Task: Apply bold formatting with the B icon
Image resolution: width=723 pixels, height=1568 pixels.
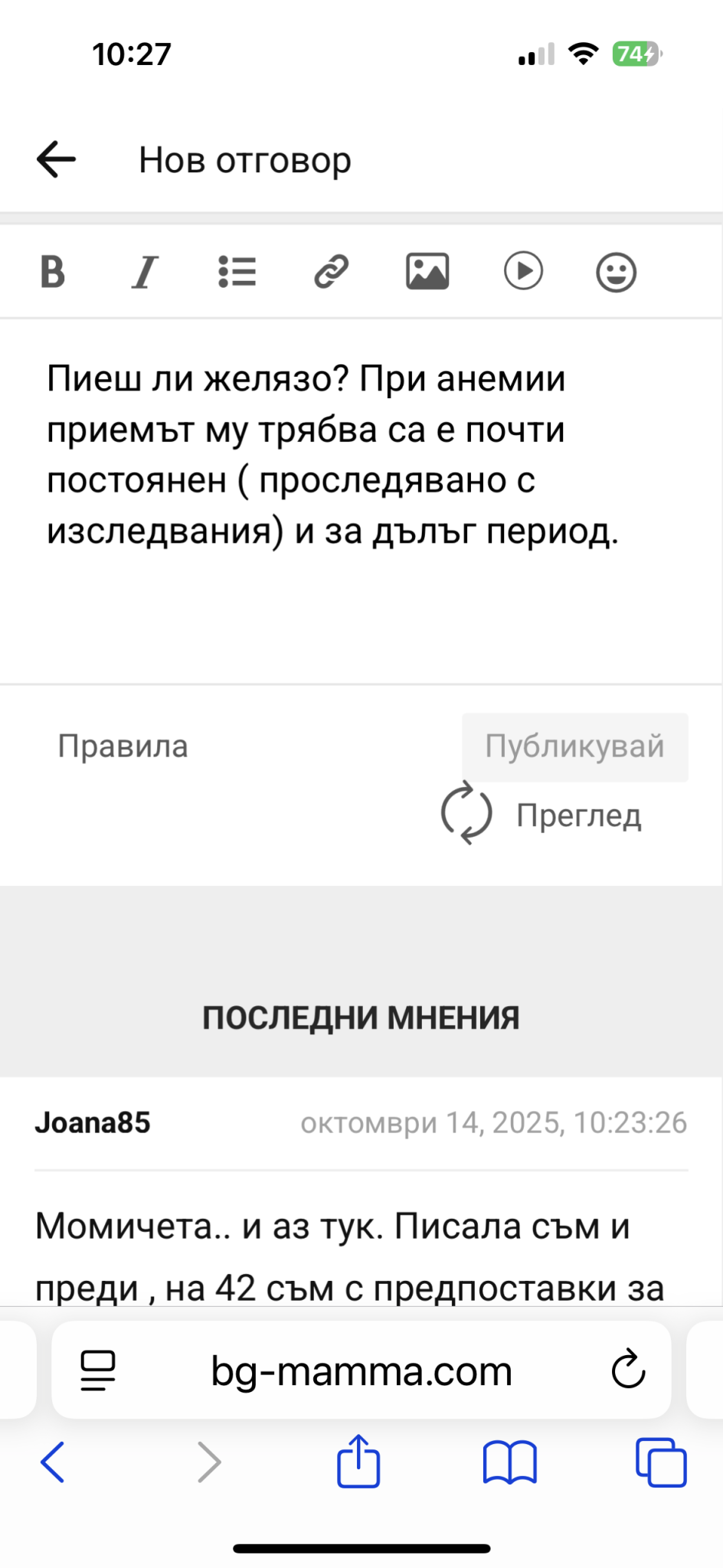Action: point(53,272)
